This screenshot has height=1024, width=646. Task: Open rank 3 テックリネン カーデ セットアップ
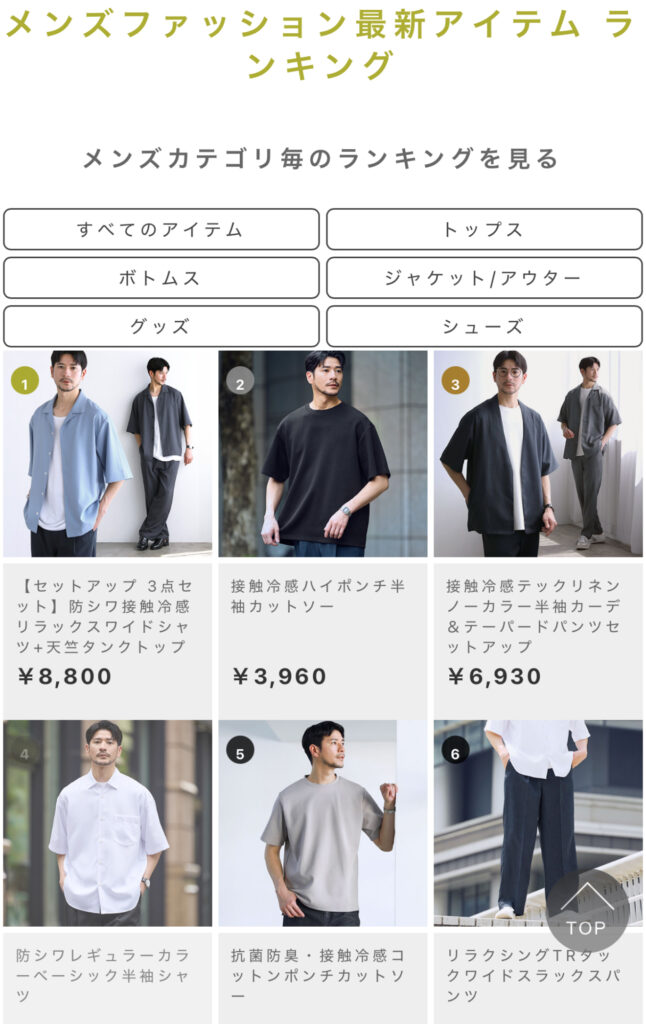point(538,455)
